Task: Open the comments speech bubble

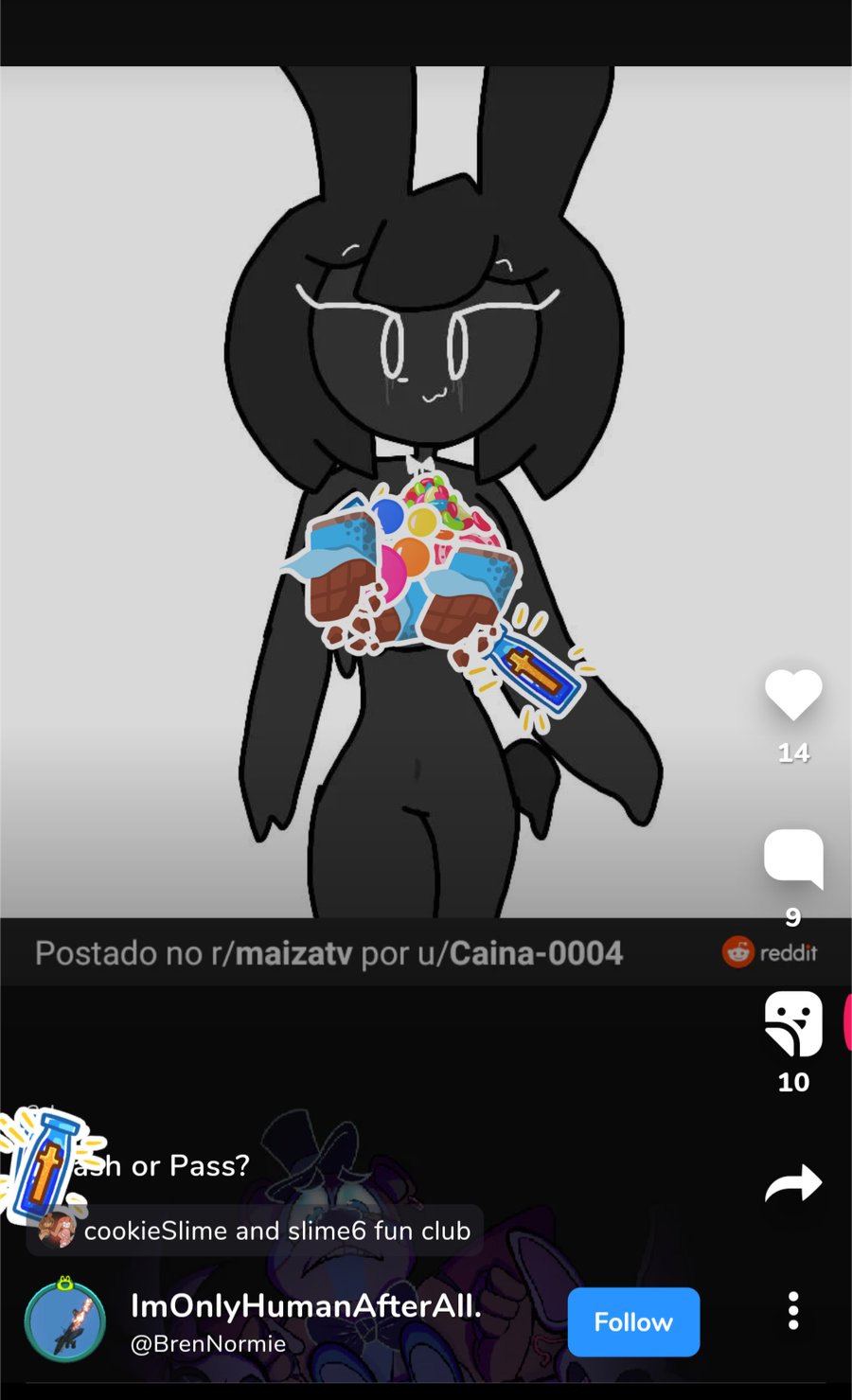Action: [793, 858]
